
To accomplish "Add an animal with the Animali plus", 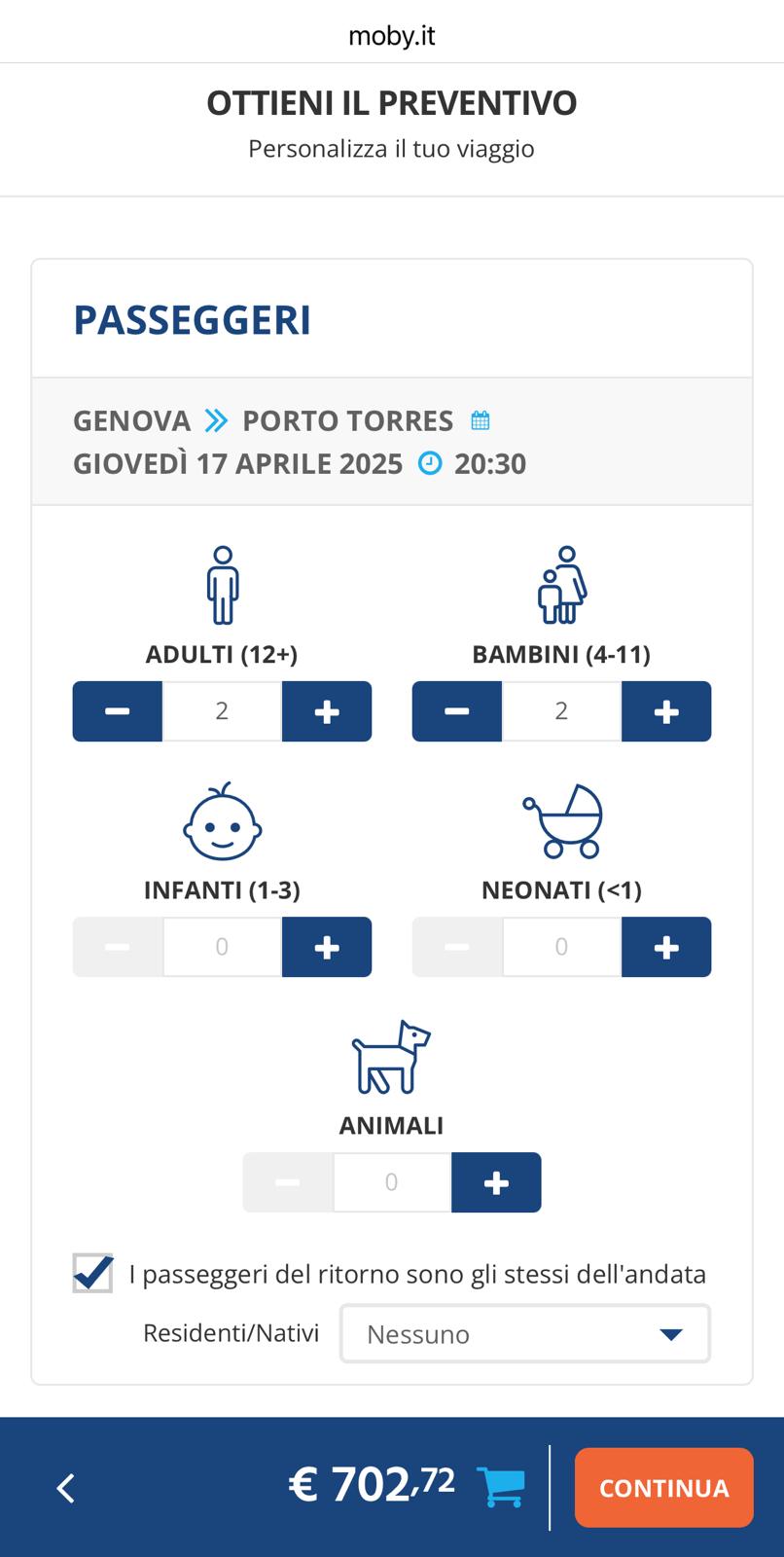I will point(496,1182).
